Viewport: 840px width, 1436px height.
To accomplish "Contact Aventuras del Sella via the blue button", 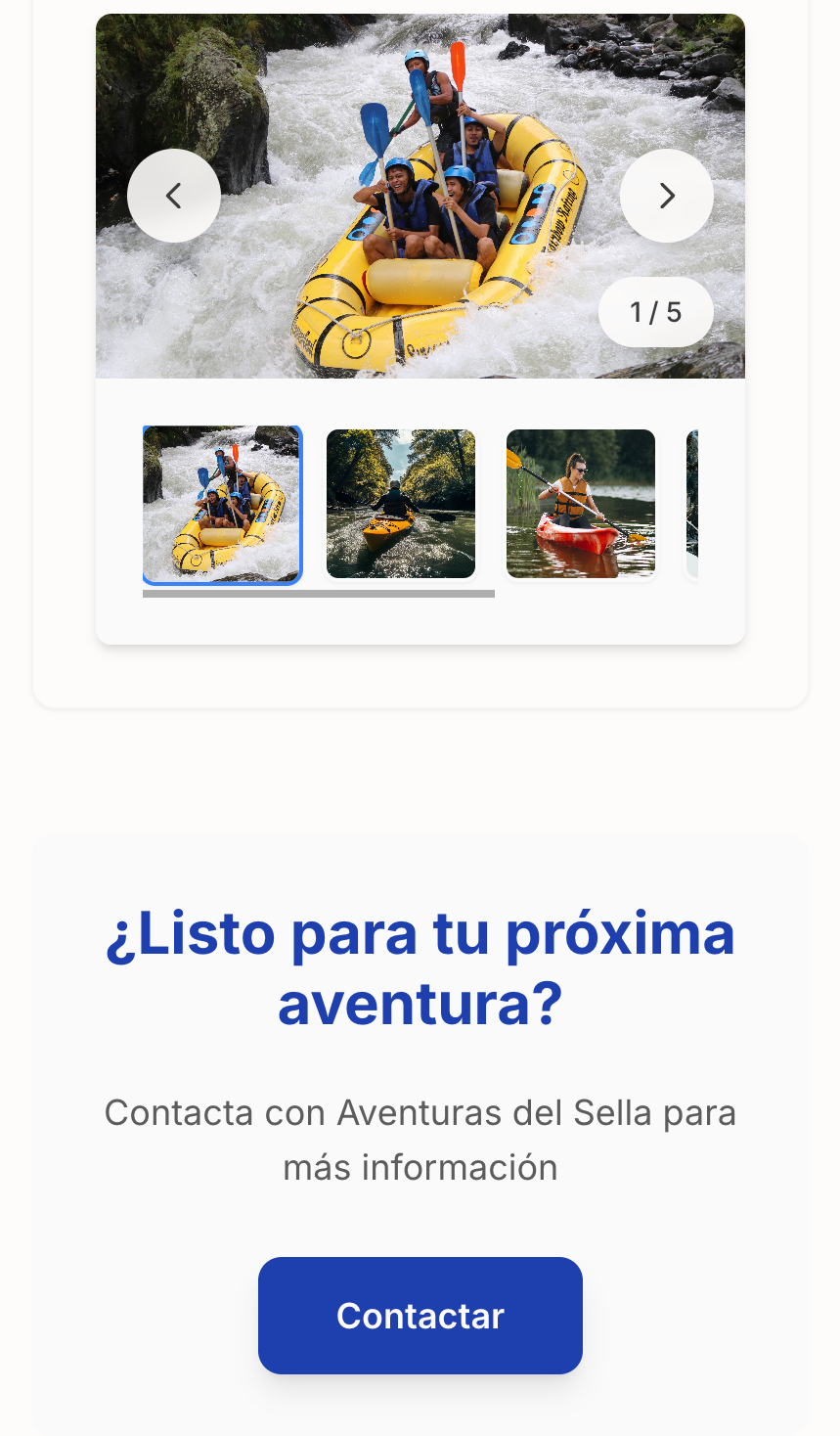I will (420, 1315).
